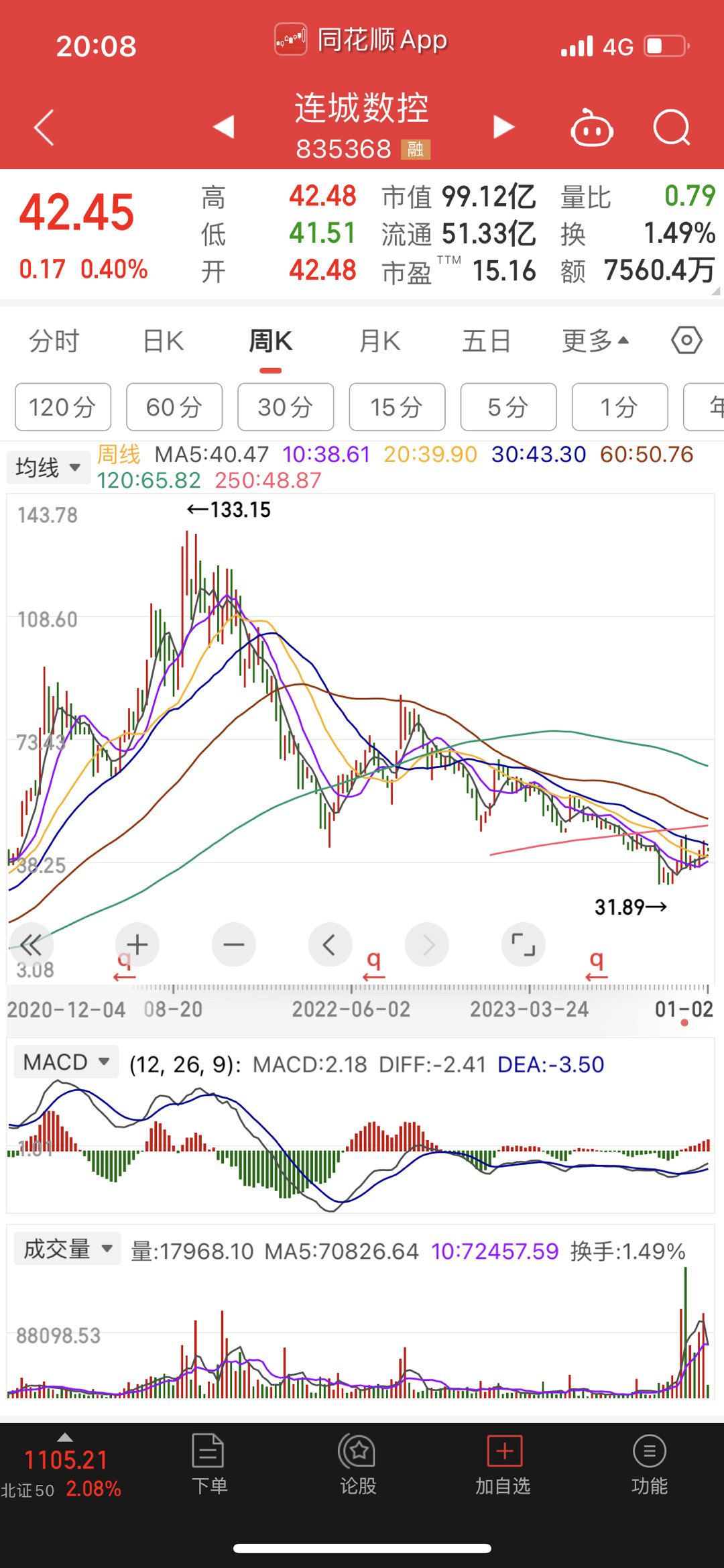Switch to the 月K tab
This screenshot has width=724, height=1568.
[379, 341]
